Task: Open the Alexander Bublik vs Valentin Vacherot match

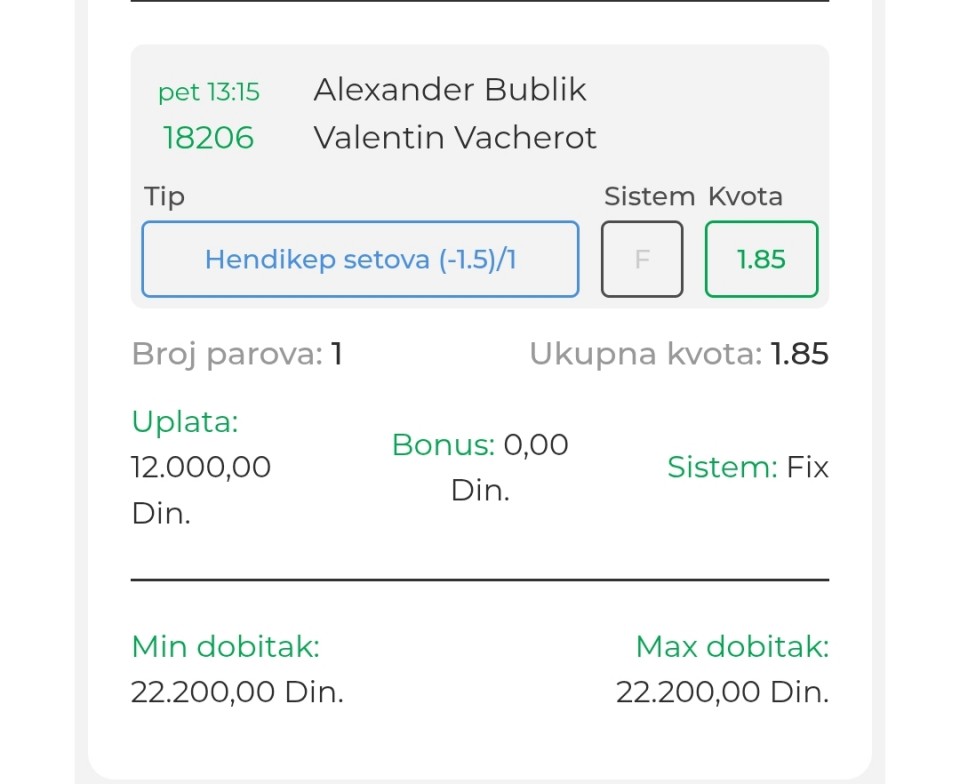Action: [455, 113]
